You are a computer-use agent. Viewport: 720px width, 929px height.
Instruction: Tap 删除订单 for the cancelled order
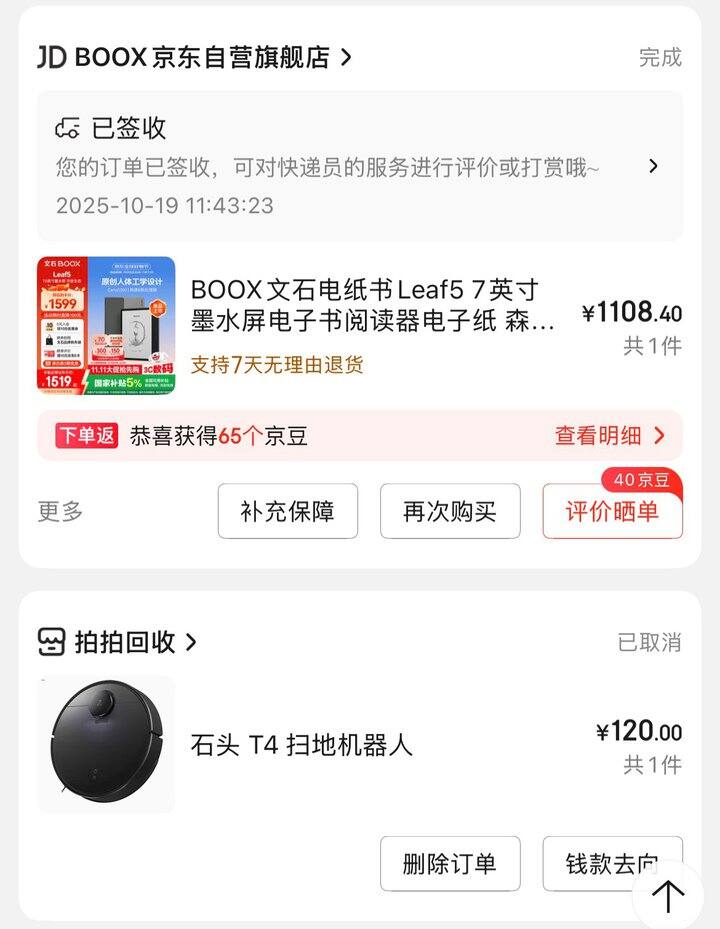[x=450, y=863]
